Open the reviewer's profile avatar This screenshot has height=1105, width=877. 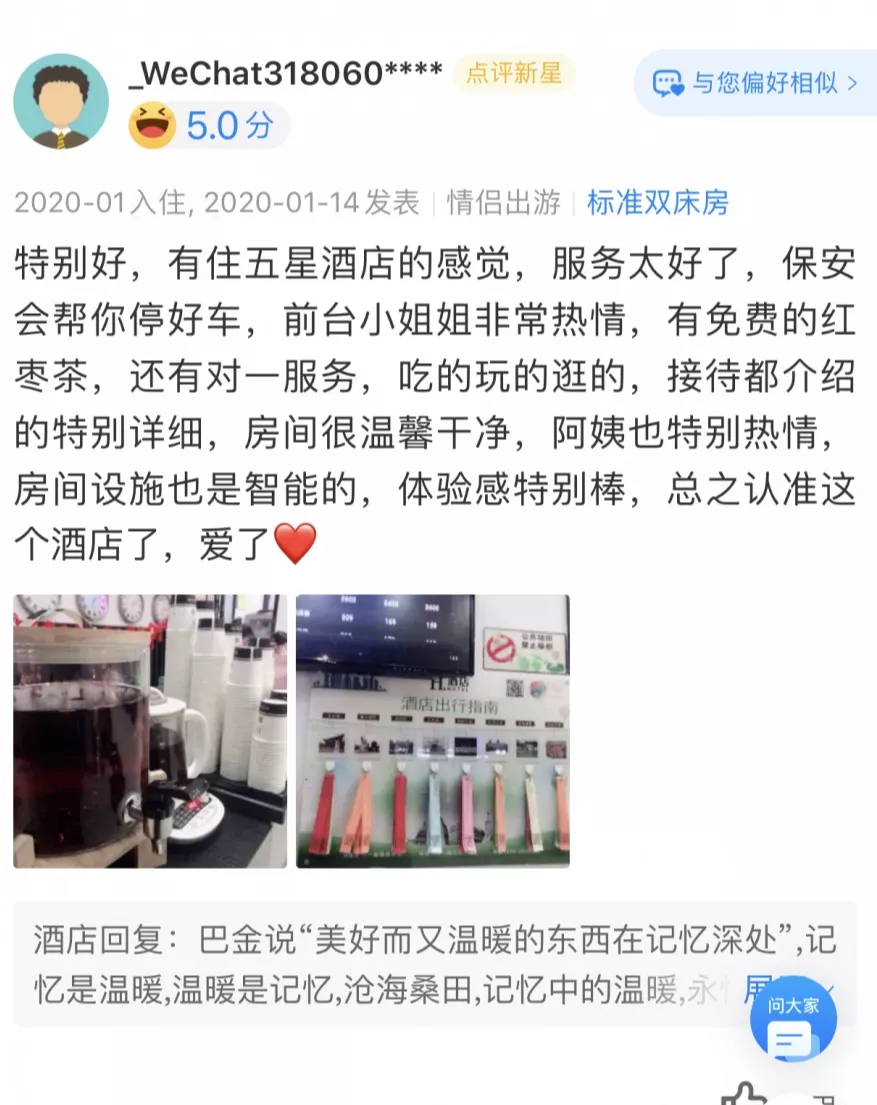61,101
